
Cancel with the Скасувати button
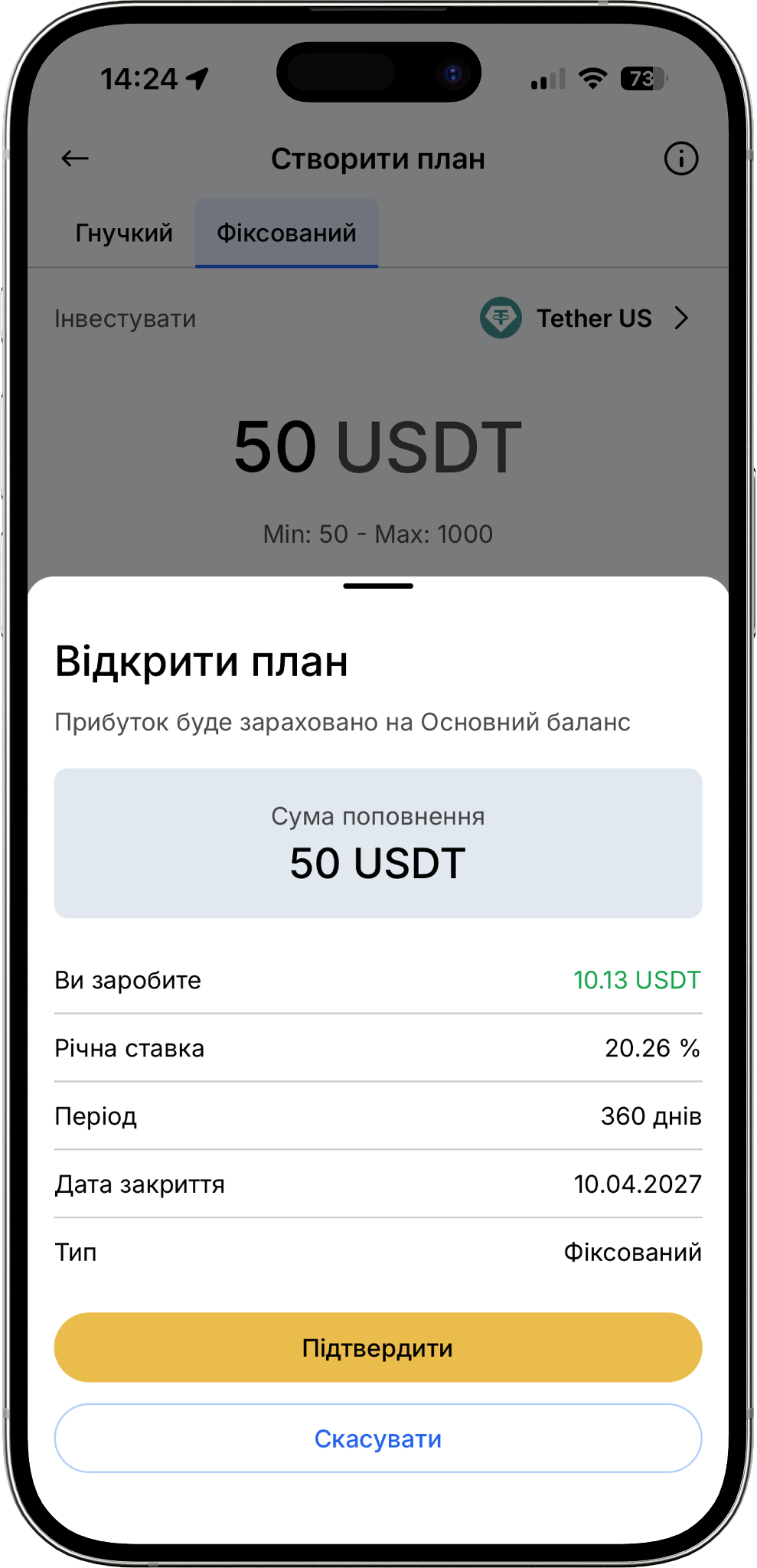(x=378, y=1439)
